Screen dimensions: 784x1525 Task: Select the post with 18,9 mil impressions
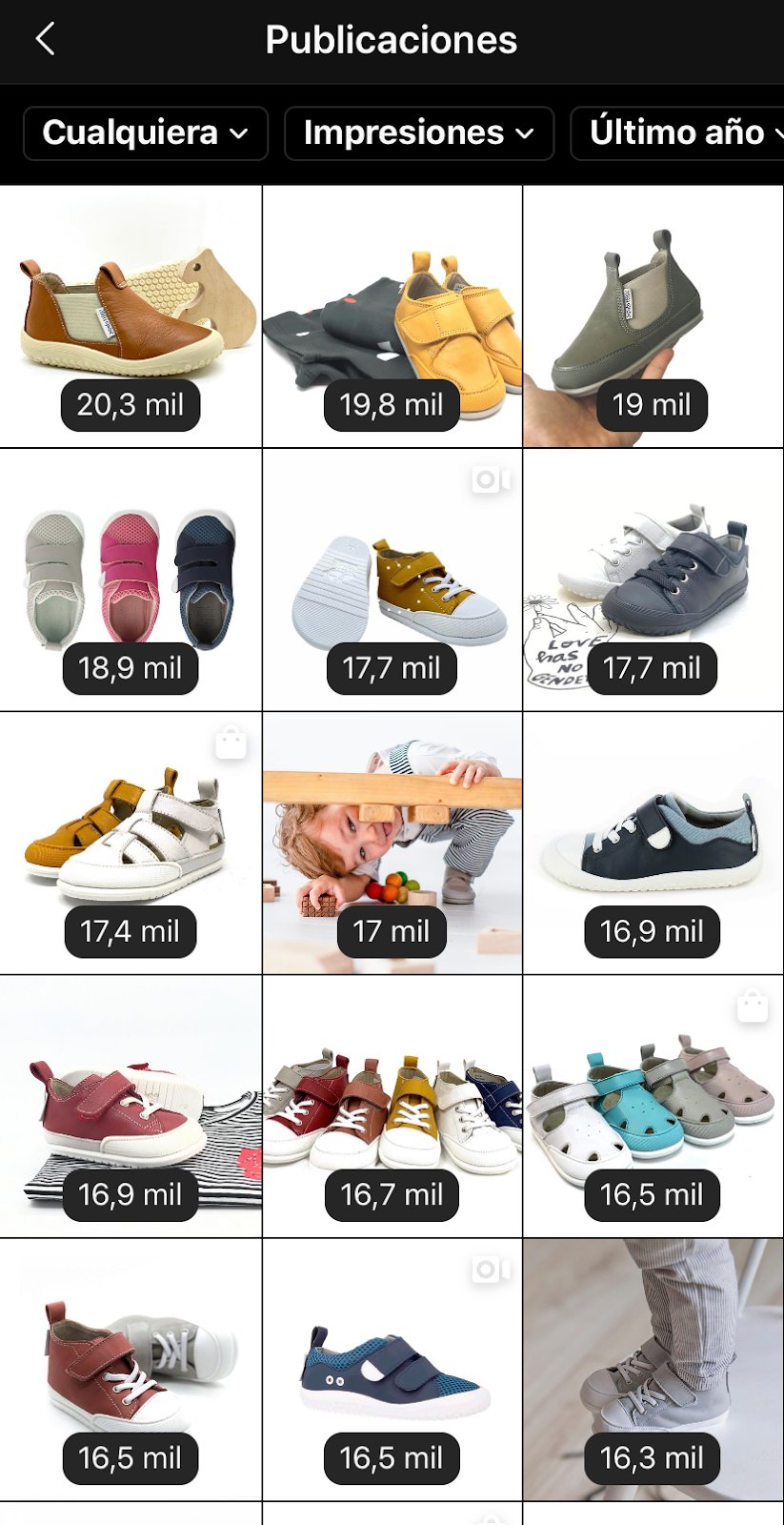131,579
